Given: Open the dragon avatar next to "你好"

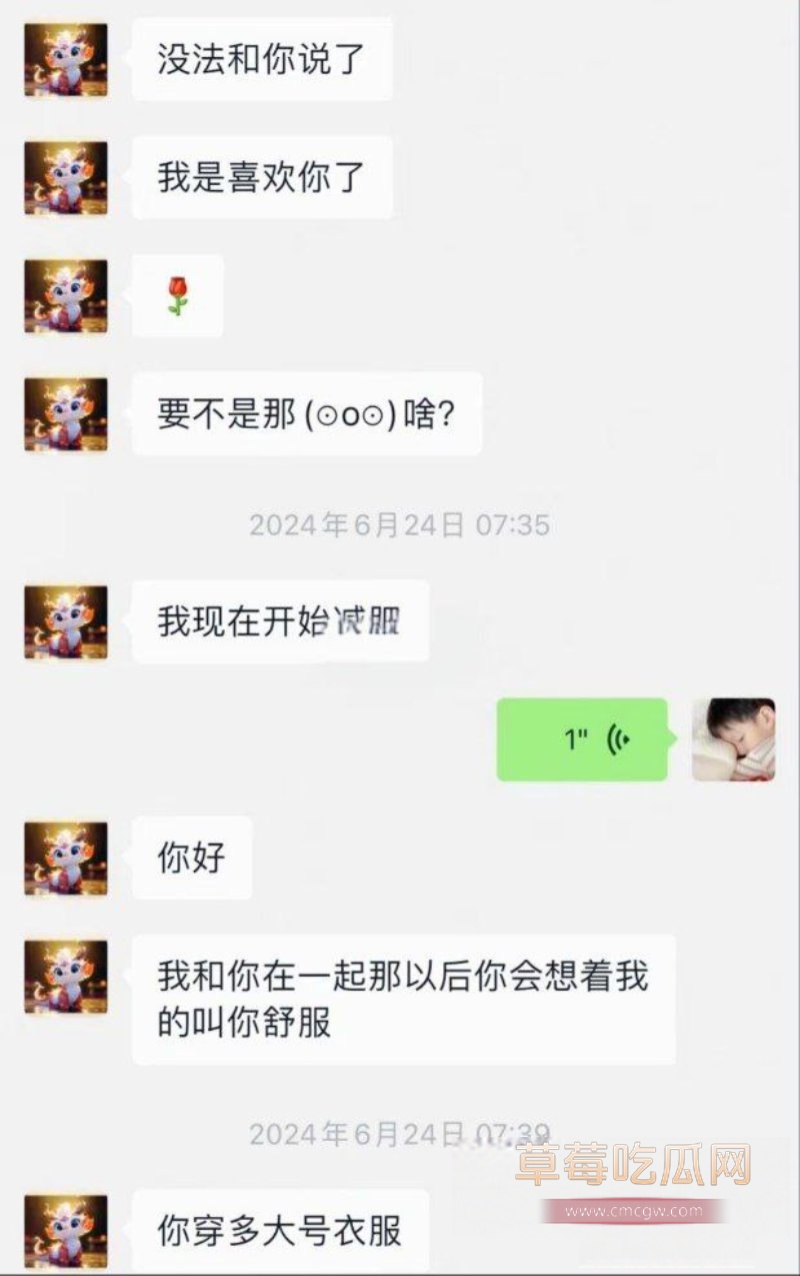Looking at the screenshot, I should [66, 858].
